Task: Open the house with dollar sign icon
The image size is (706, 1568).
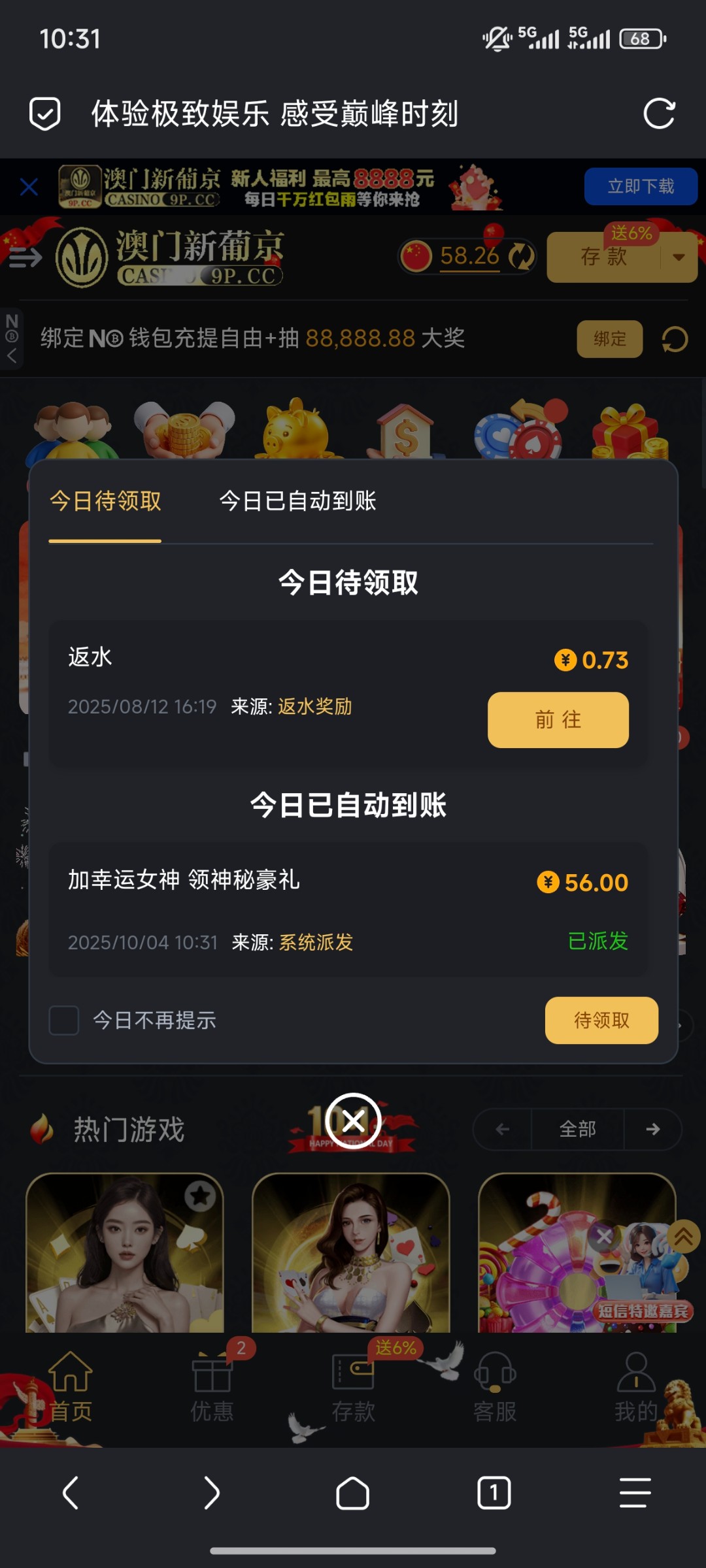Action: click(405, 431)
